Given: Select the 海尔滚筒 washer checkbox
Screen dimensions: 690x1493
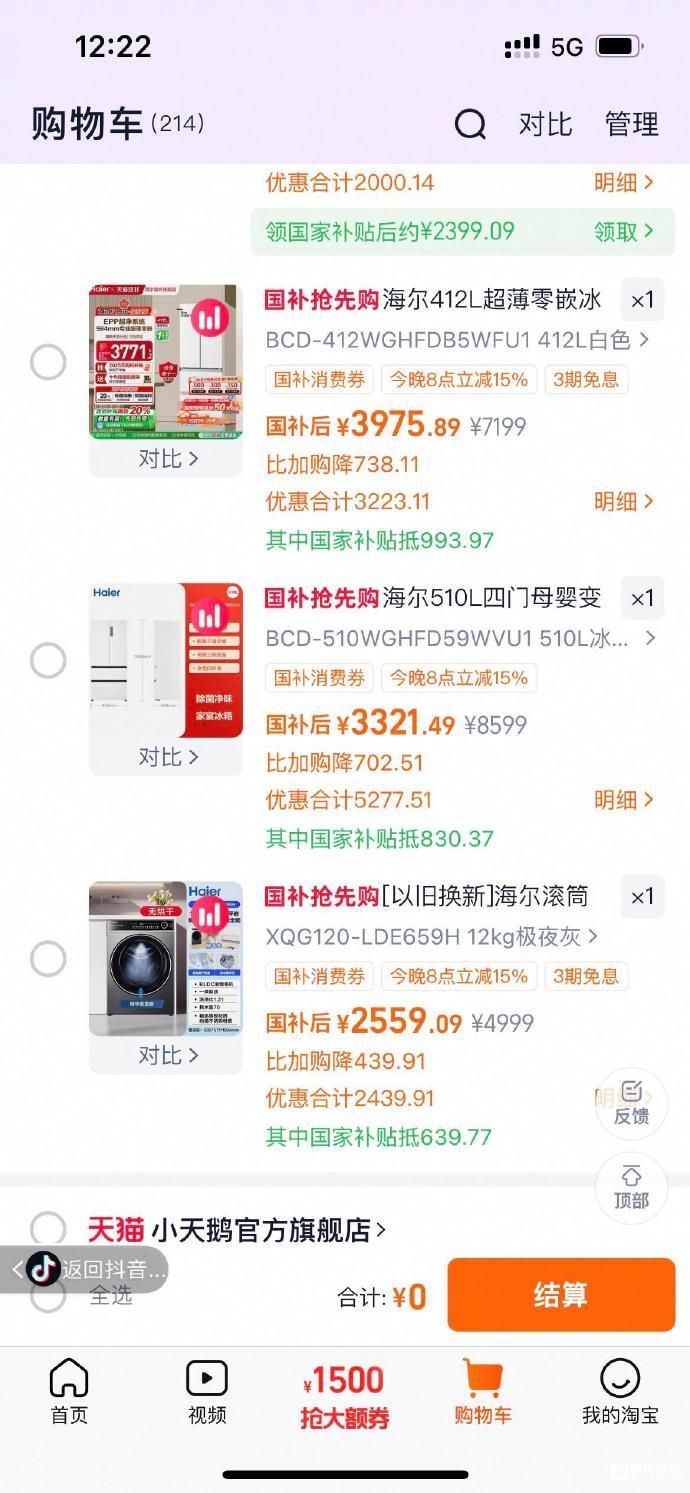Looking at the screenshot, I should point(48,959).
